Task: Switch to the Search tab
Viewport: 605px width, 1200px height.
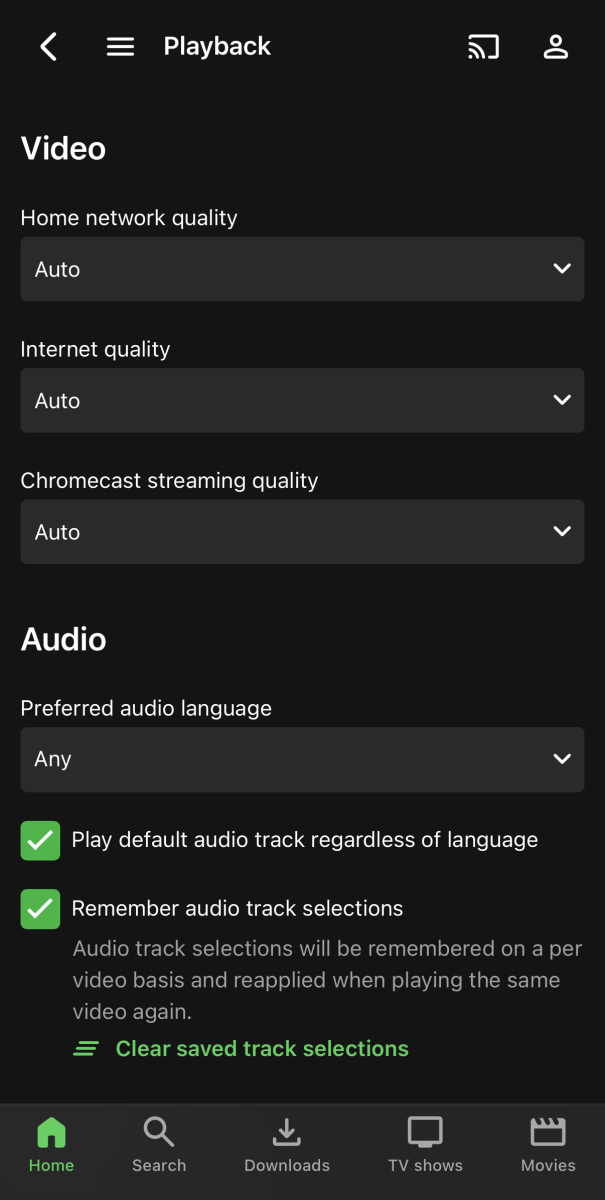Action: [159, 1145]
